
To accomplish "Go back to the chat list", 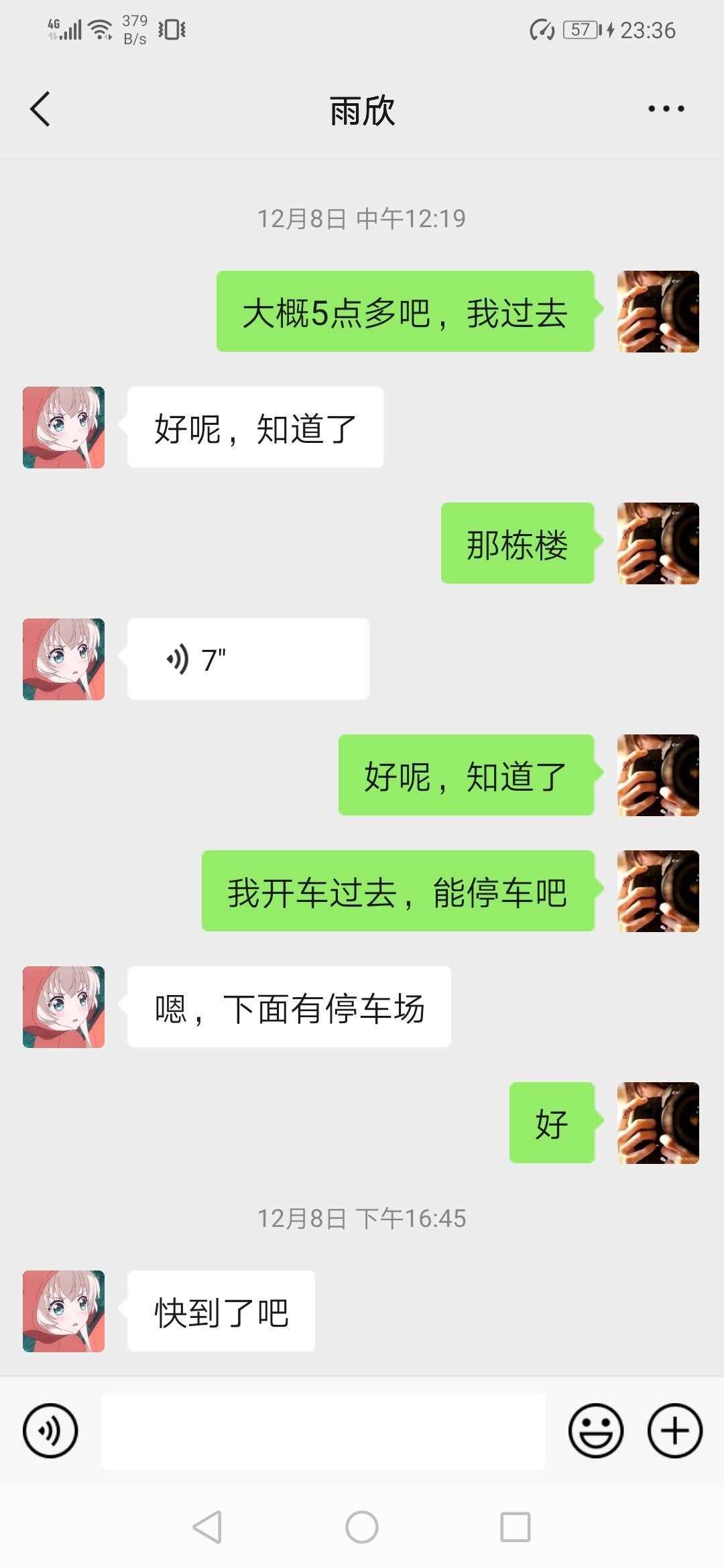I will 40,109.
